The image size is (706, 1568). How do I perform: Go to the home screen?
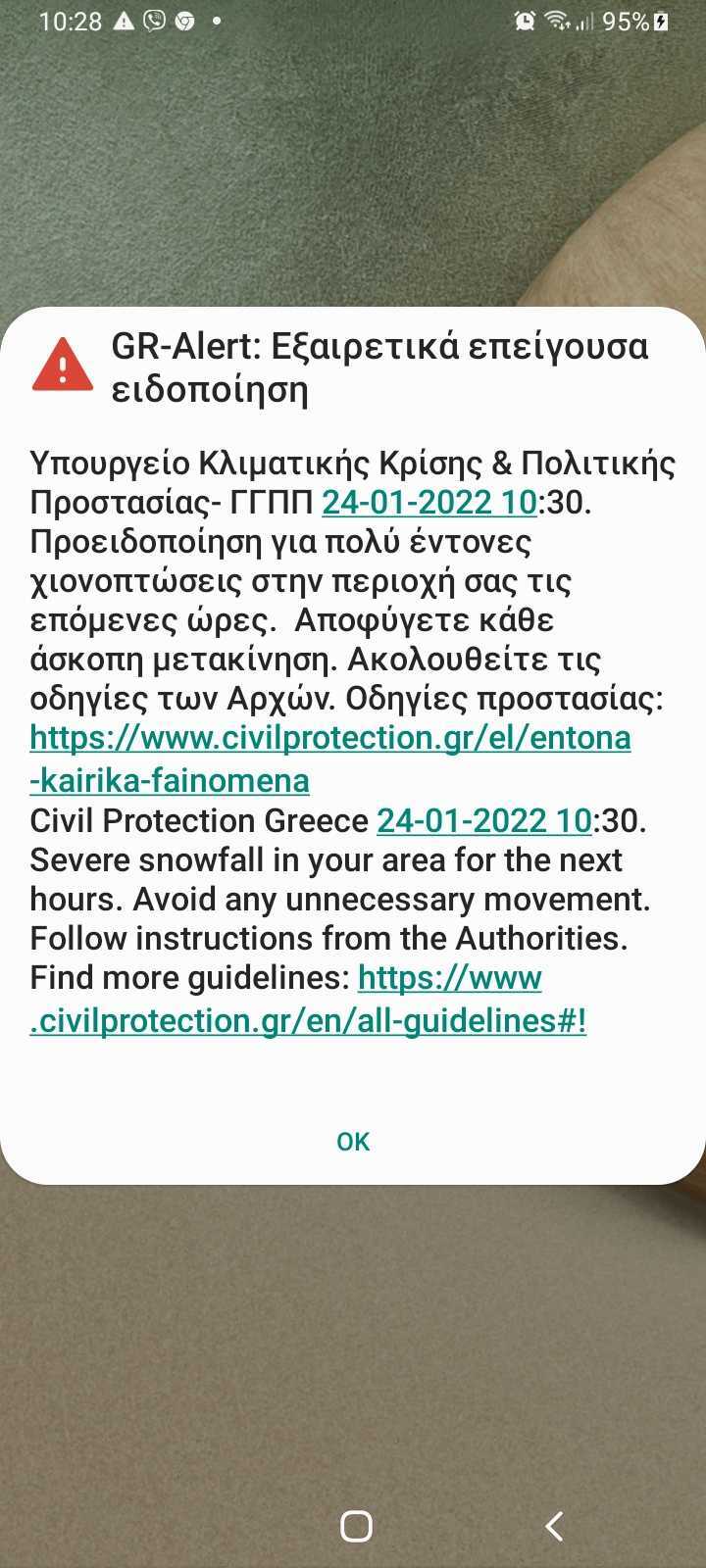coord(356,1525)
